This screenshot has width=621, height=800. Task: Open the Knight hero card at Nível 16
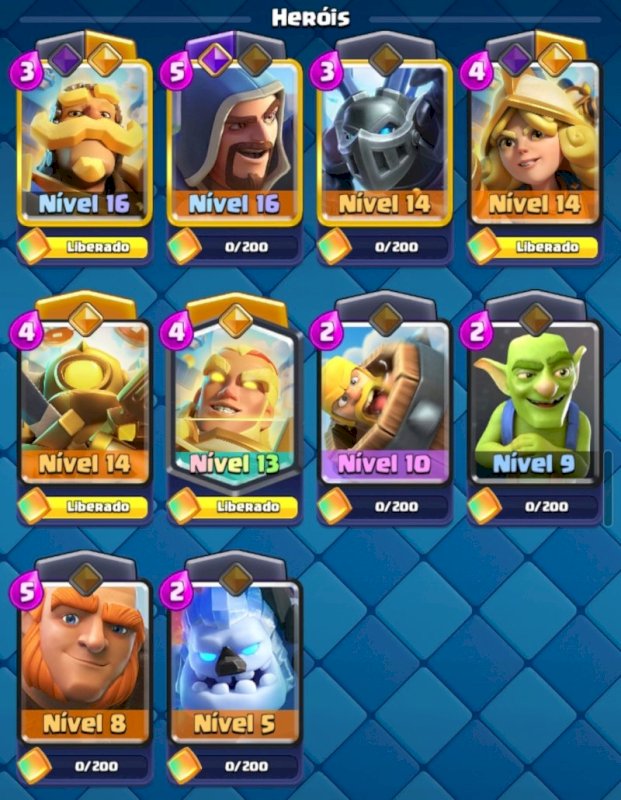click(85, 140)
